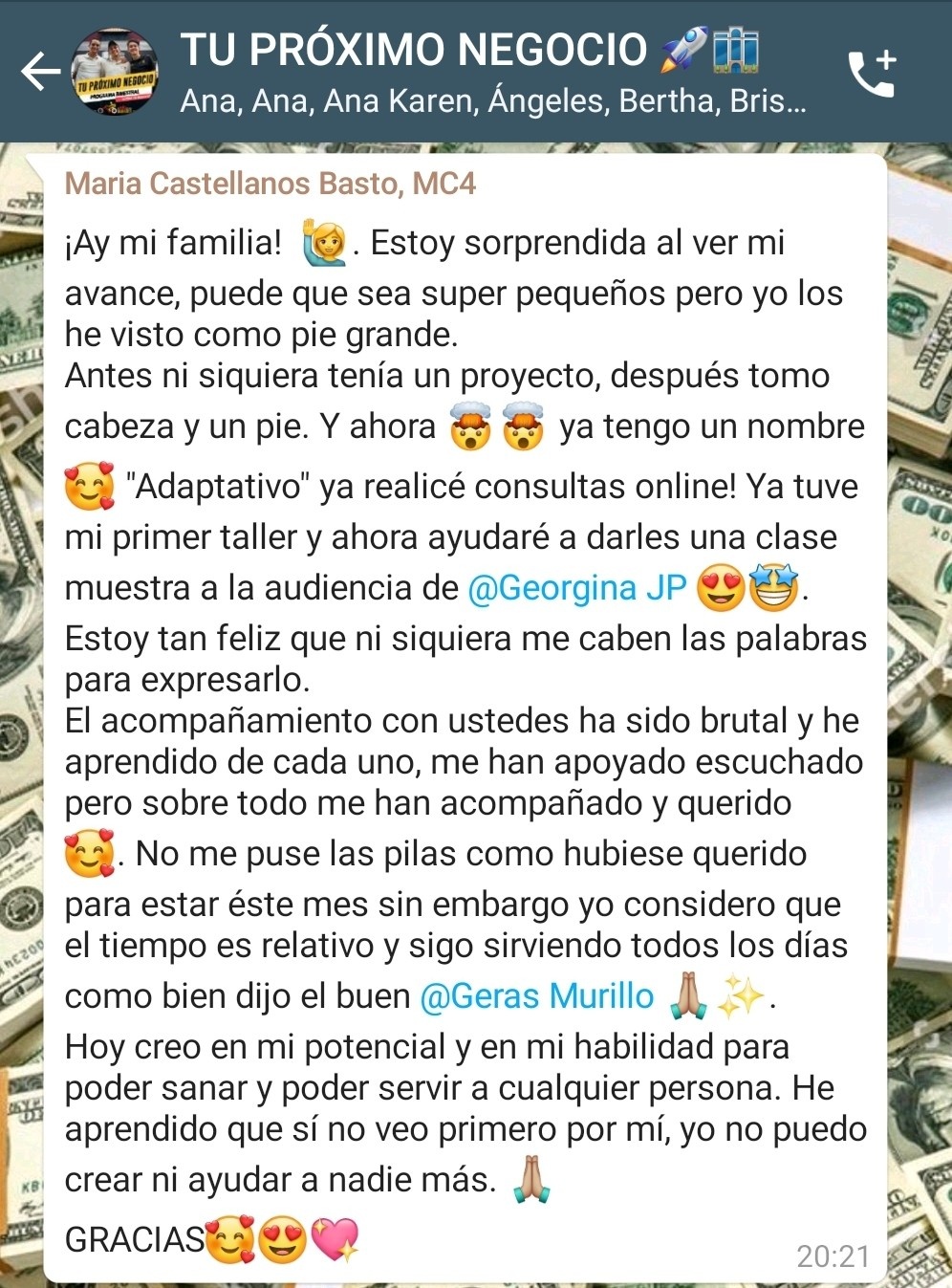
Task: Start a group call
Action: pyautogui.click(x=871, y=73)
